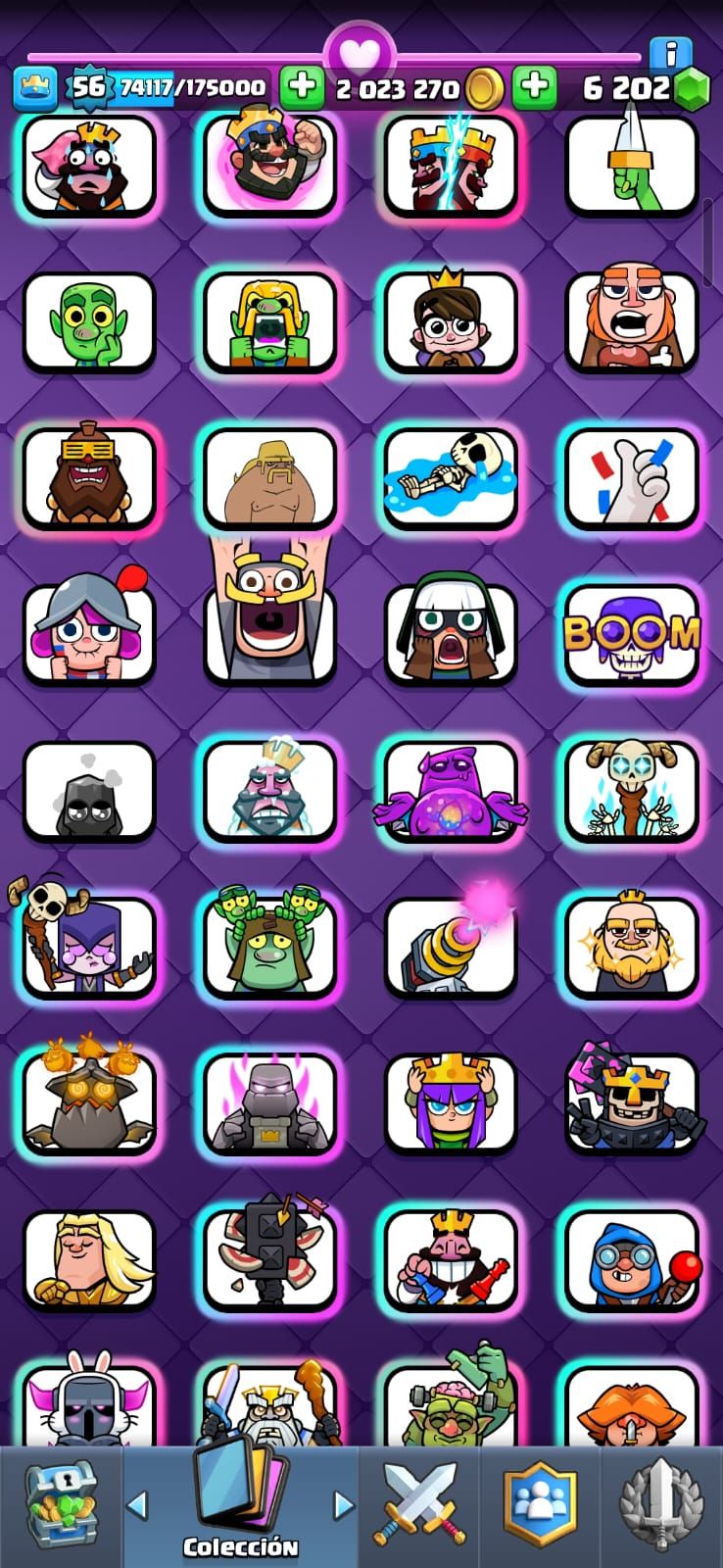This screenshot has height=1568, width=723.
Task: Pick the golden-haired smug knight emote
Action: coord(89,1260)
